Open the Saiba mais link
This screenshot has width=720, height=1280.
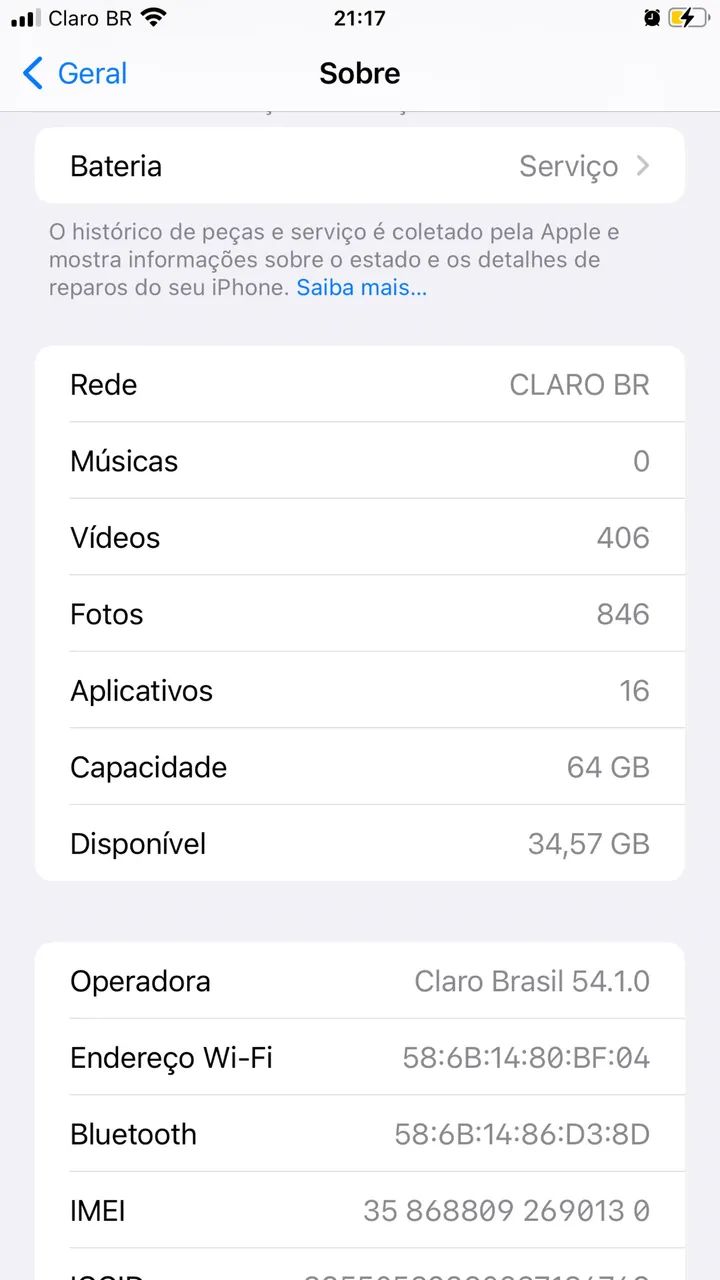point(360,288)
